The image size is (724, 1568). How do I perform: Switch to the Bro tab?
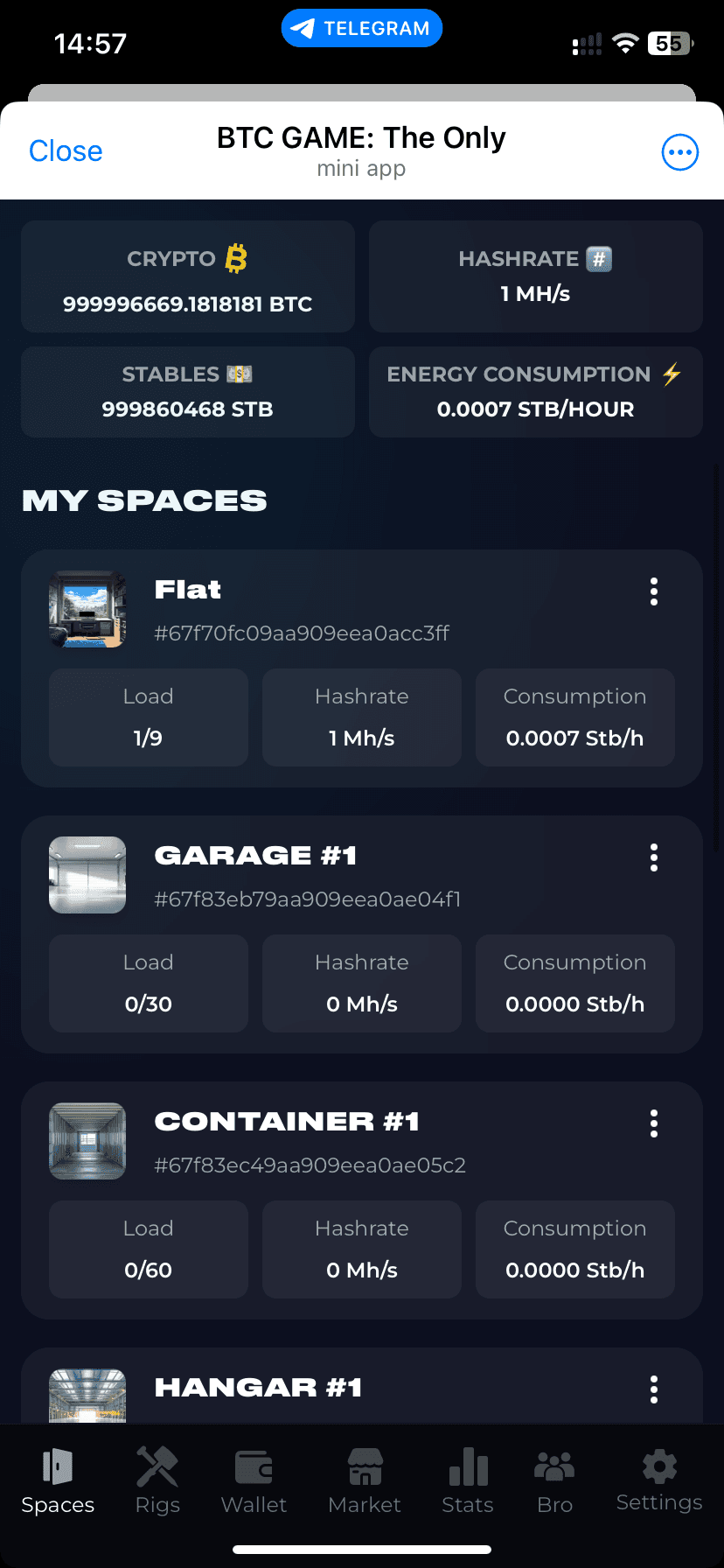click(554, 1480)
